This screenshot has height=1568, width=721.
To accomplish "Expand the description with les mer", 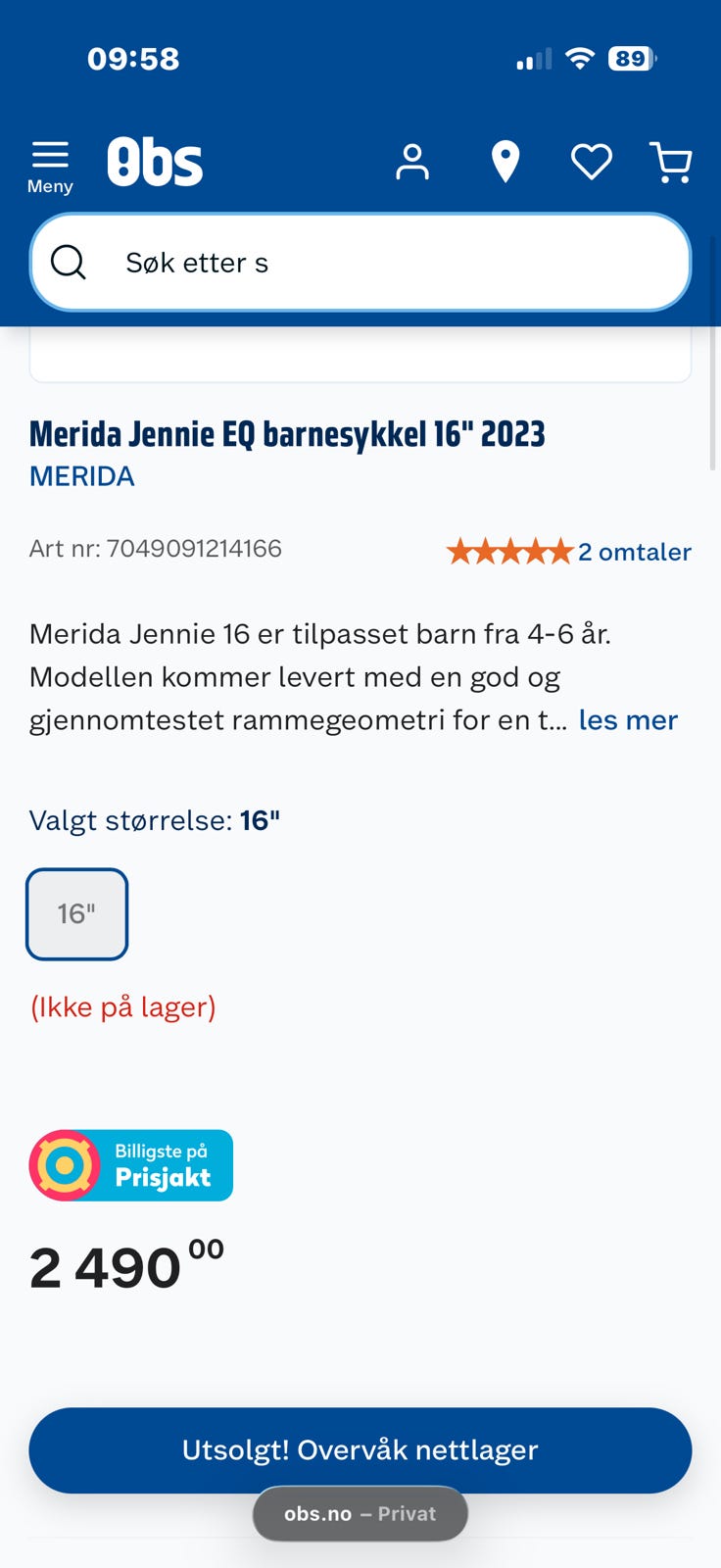I will pos(628,719).
